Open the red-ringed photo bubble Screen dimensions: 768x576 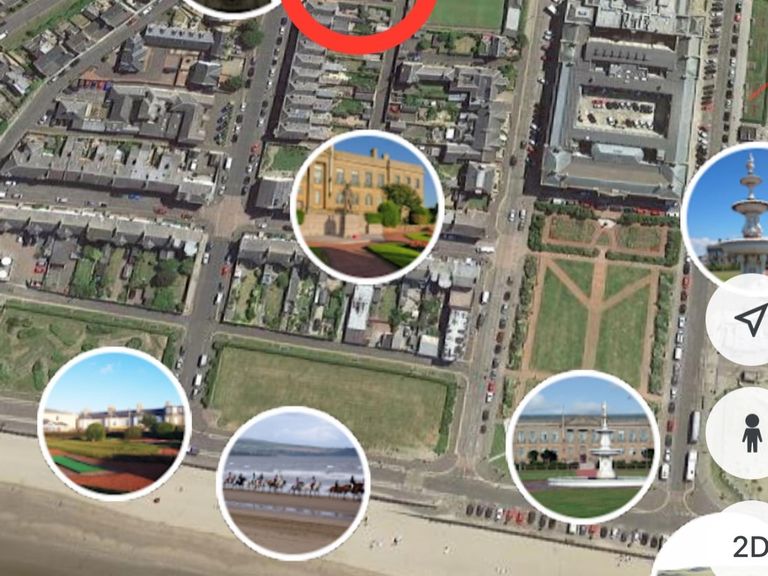[x=360, y=20]
